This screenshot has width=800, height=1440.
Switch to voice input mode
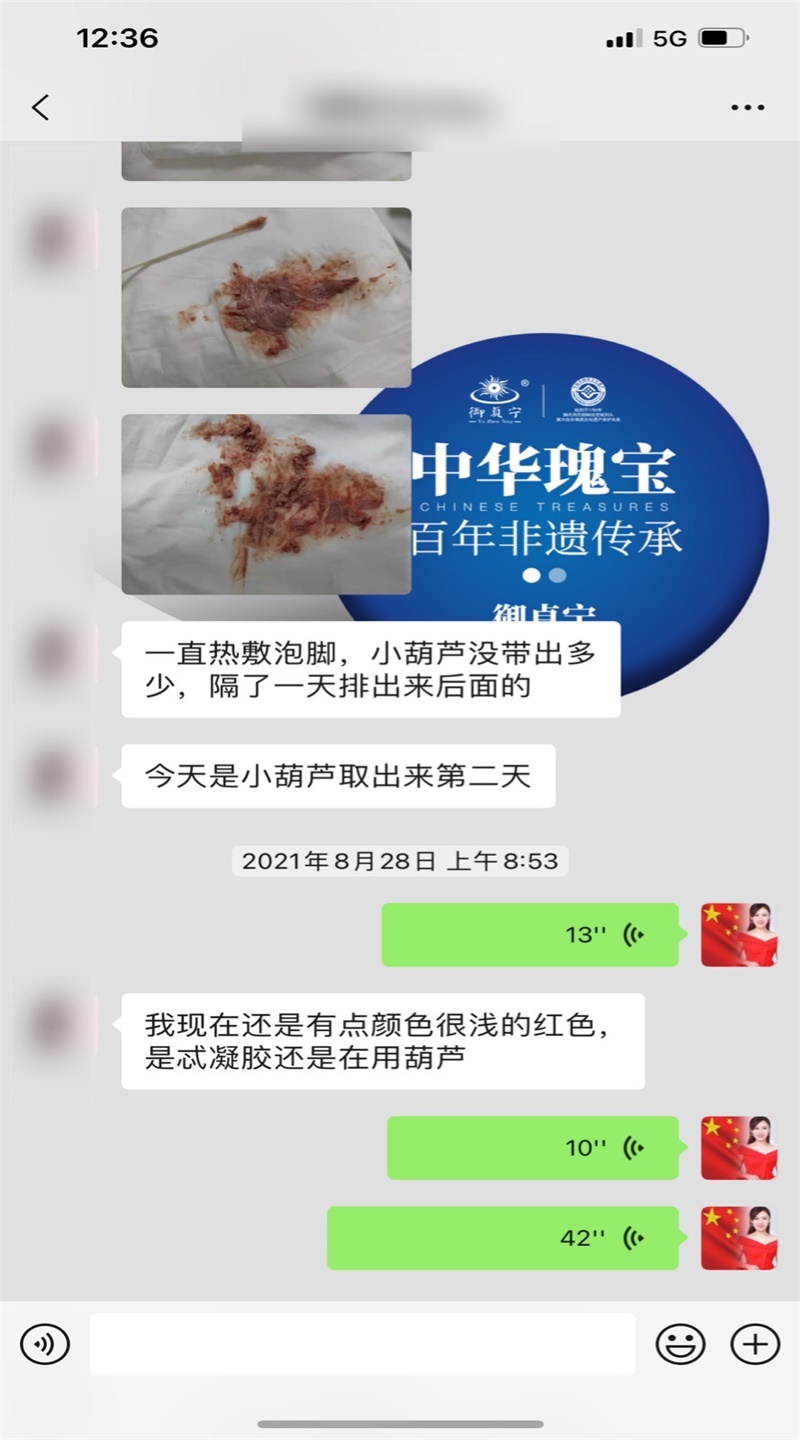click(x=45, y=1344)
